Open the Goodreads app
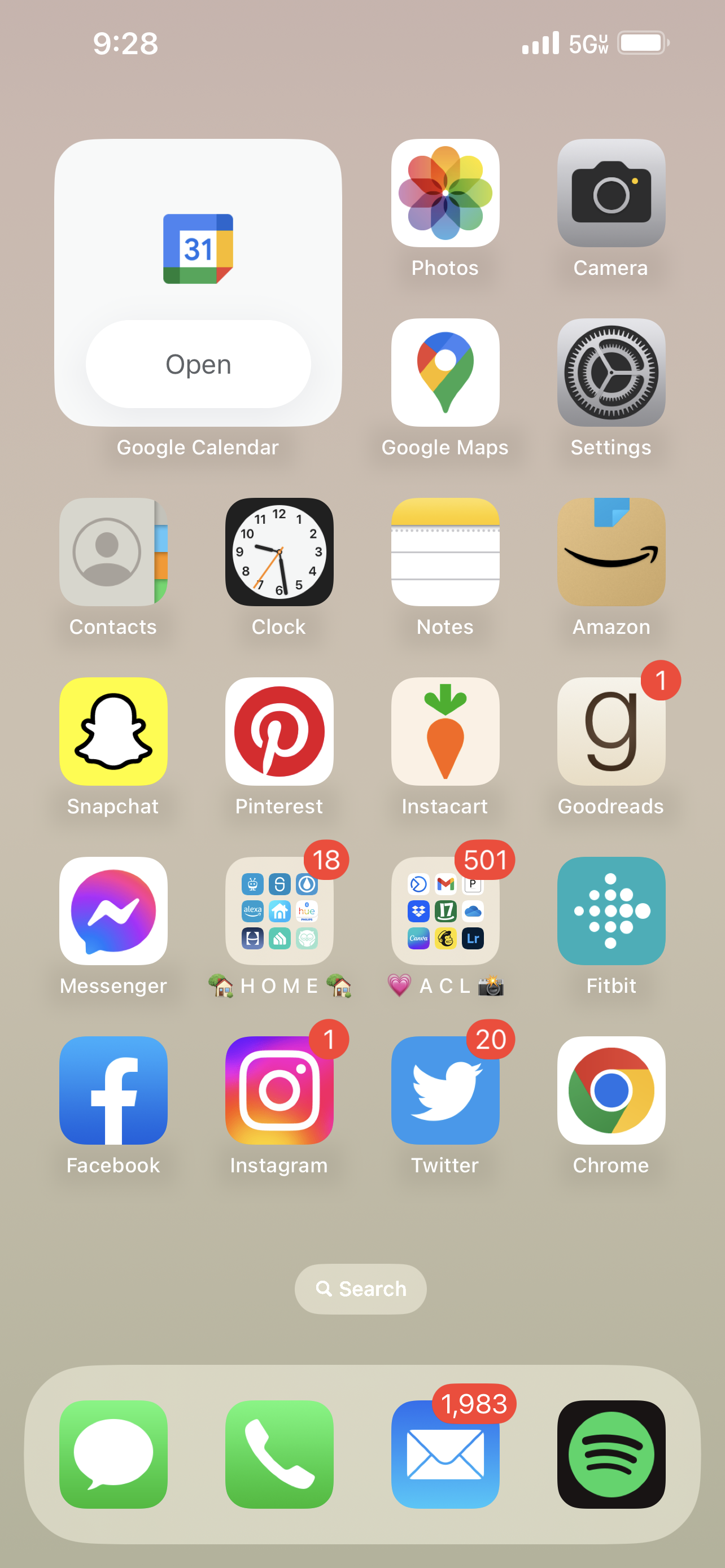This screenshot has width=725, height=1568. click(610, 731)
